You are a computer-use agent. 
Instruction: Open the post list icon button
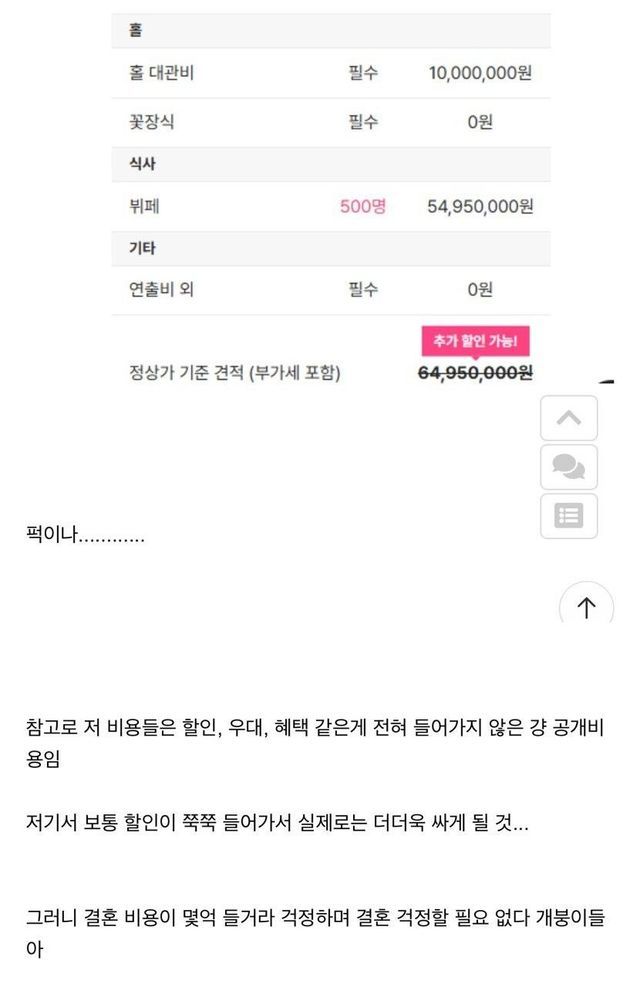pyautogui.click(x=568, y=516)
